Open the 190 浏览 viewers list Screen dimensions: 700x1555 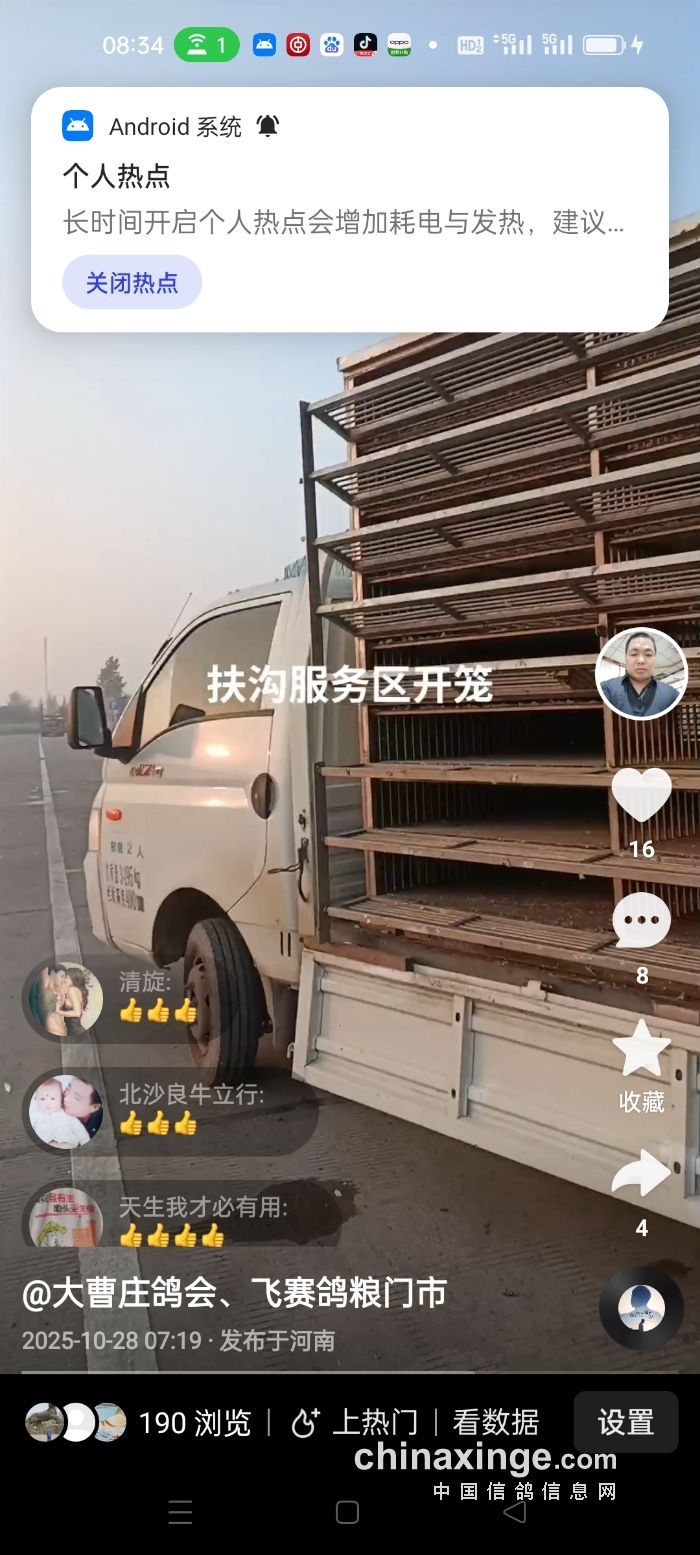click(140, 1422)
